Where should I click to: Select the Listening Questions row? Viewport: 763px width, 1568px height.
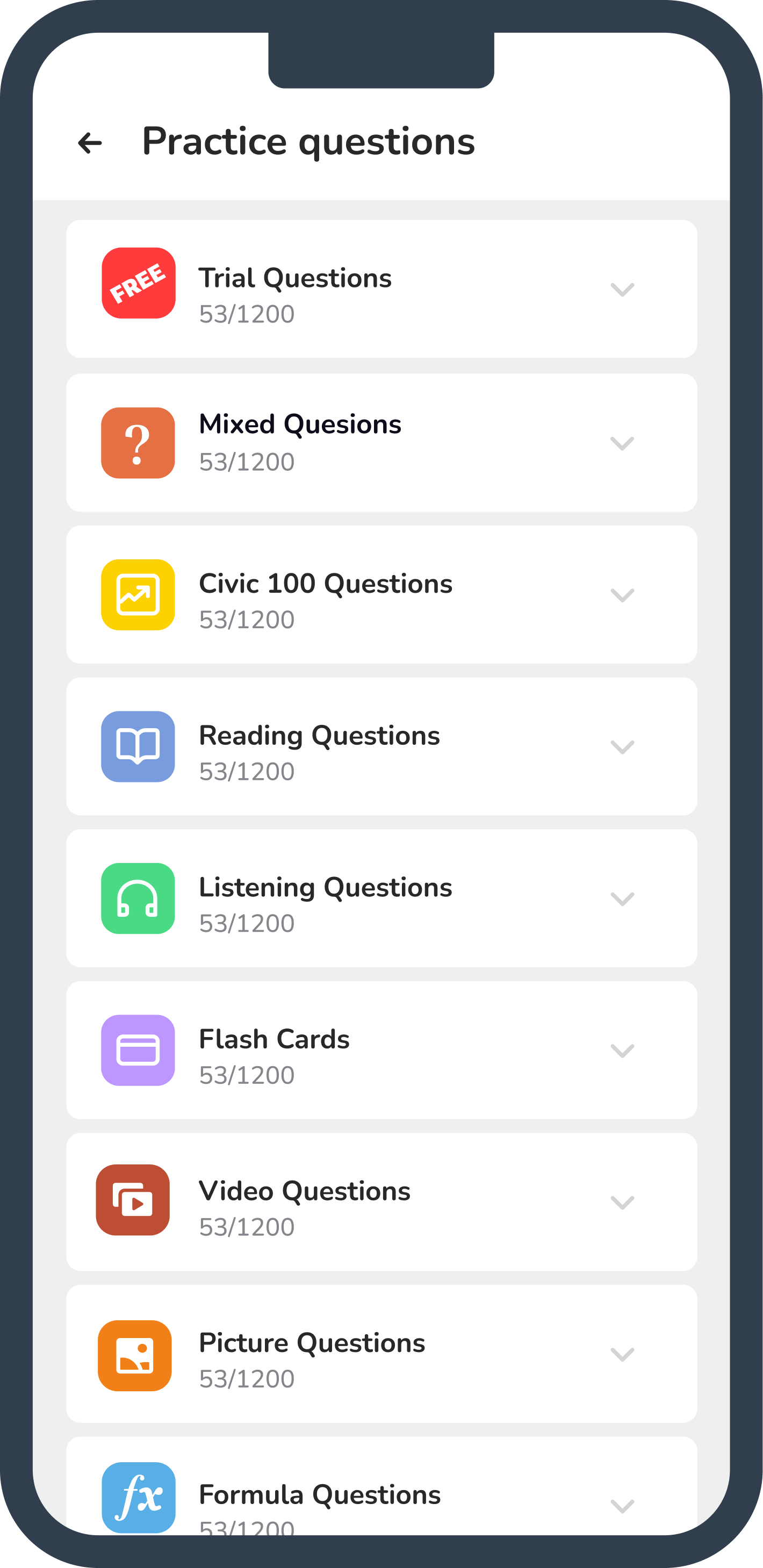381,898
